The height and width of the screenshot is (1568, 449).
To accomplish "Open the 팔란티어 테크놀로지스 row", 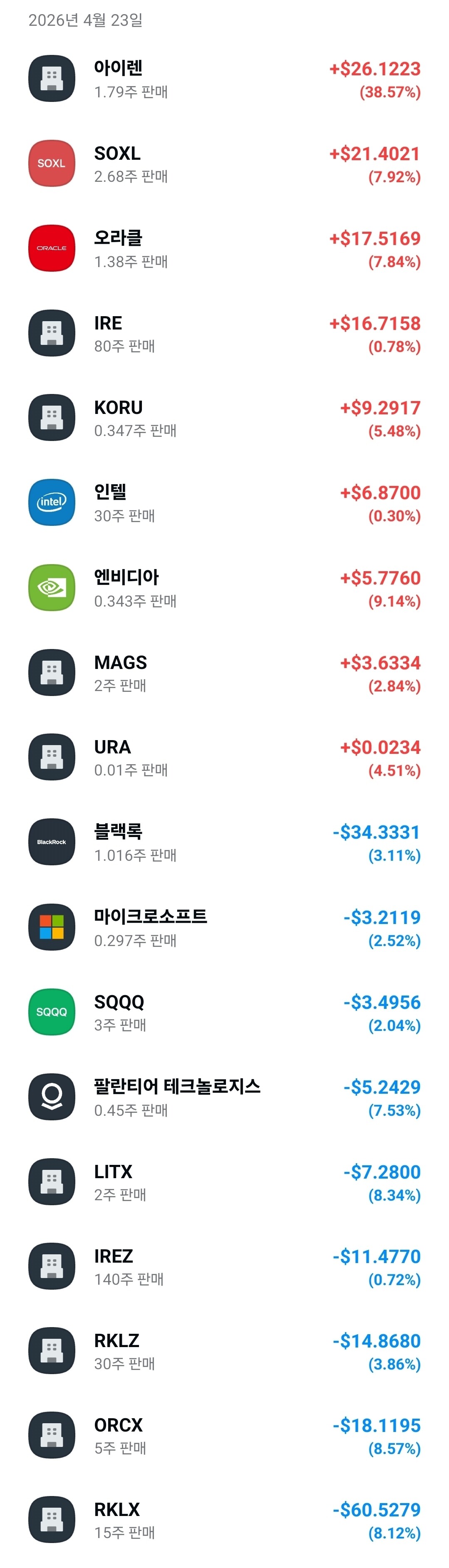I will 224,1097.
